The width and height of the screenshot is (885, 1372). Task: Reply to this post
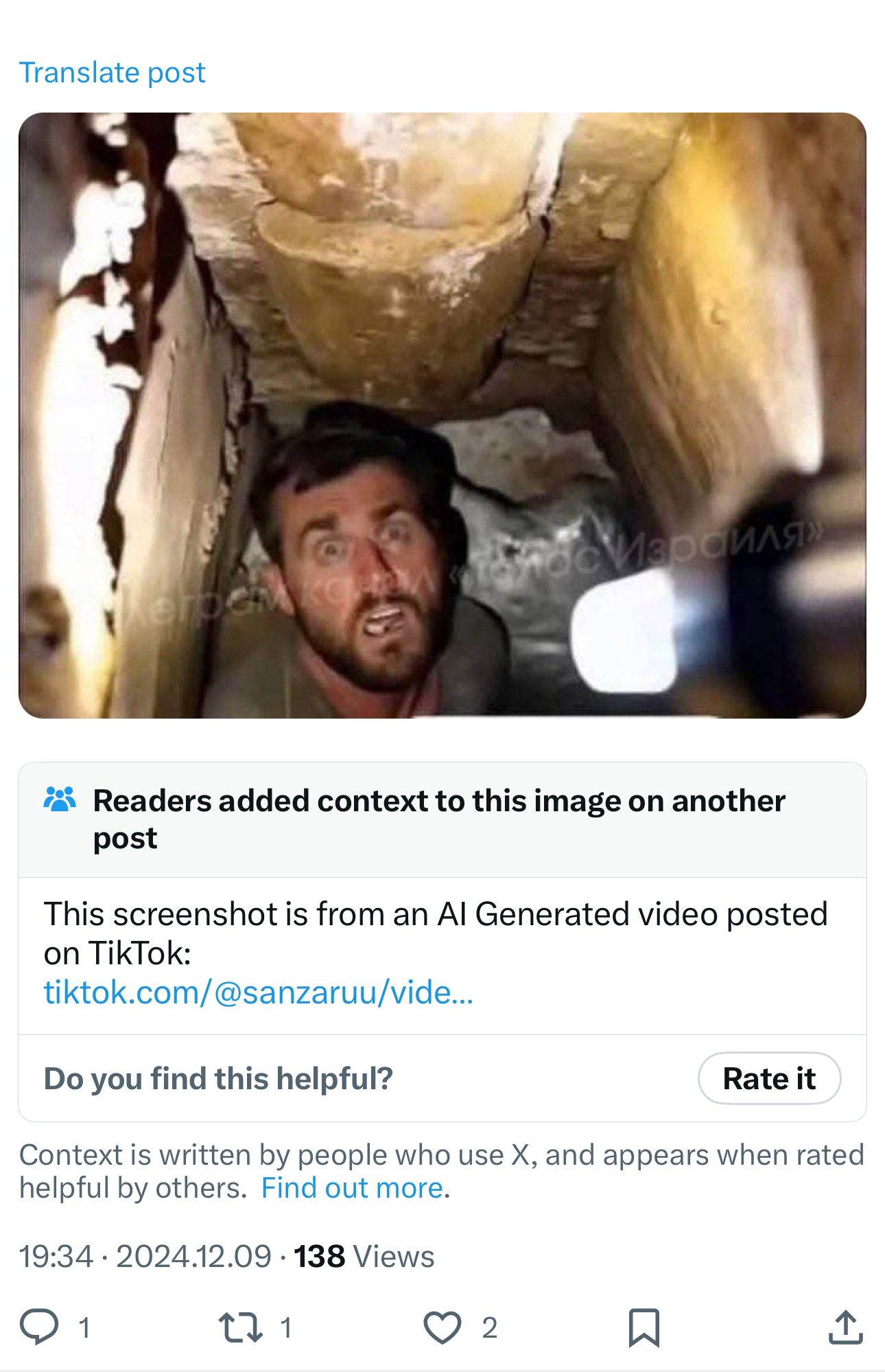(x=39, y=1327)
